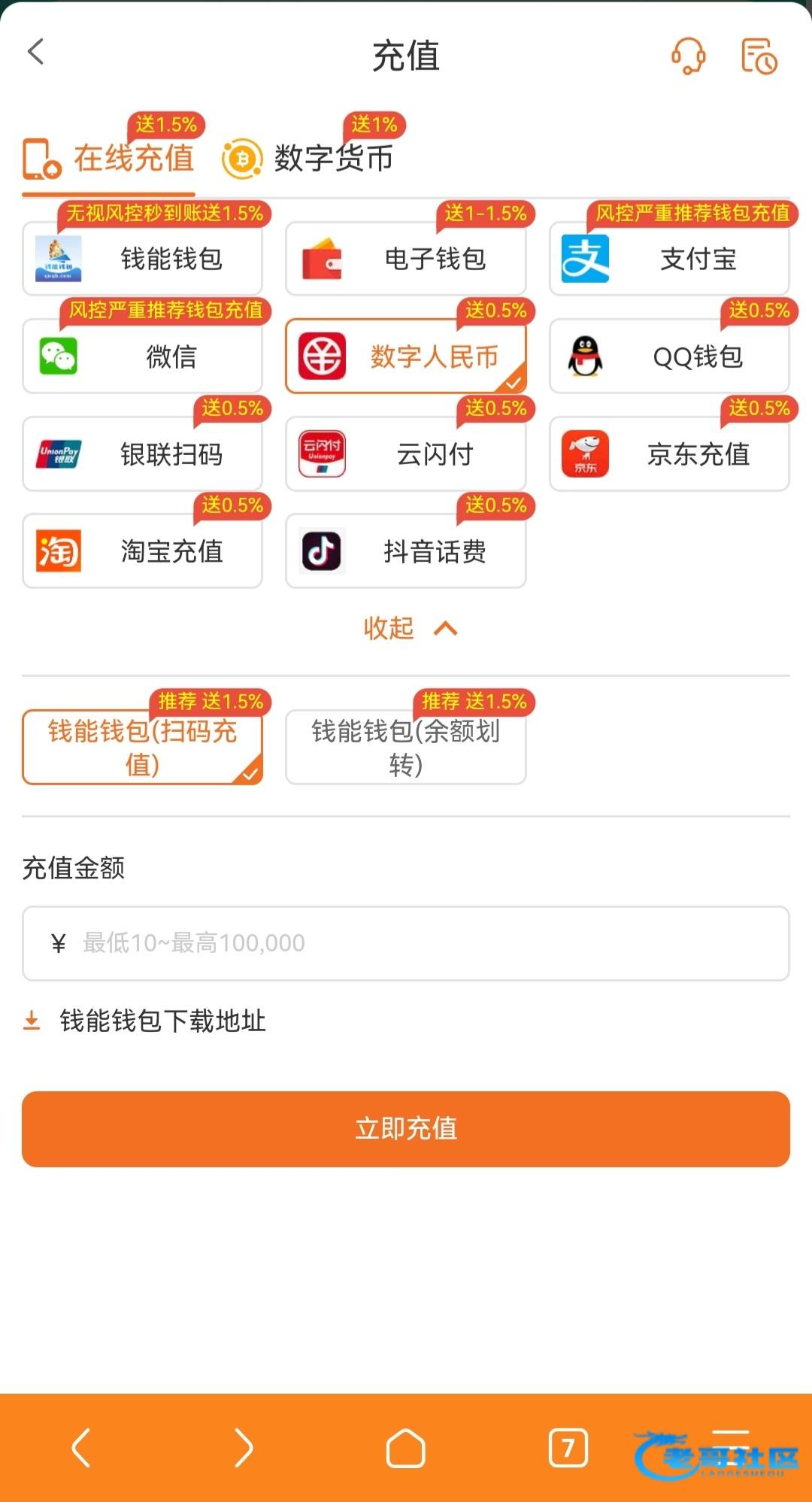
Task: Open customer service headset icon
Action: [688, 56]
